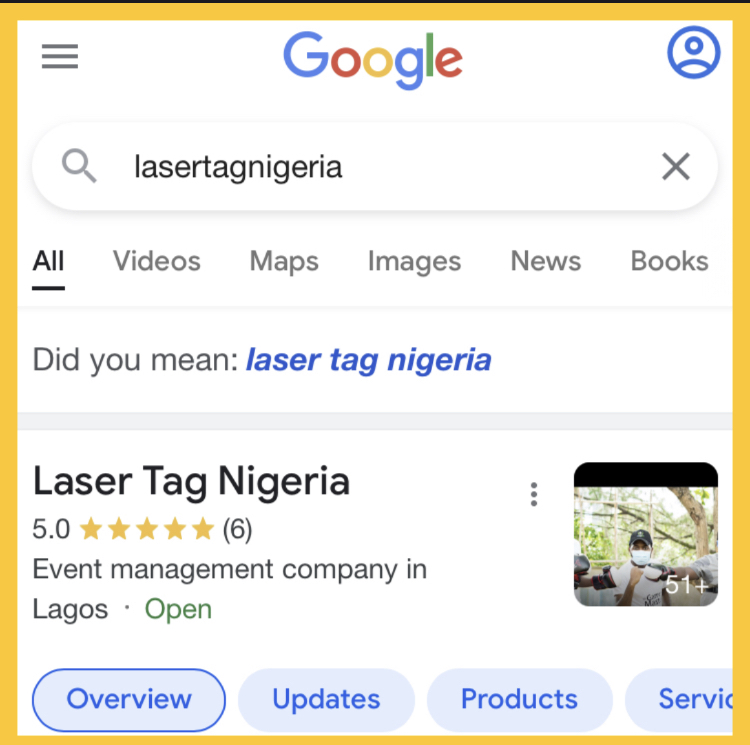
Task: Switch to the Videos tab
Action: 156,261
